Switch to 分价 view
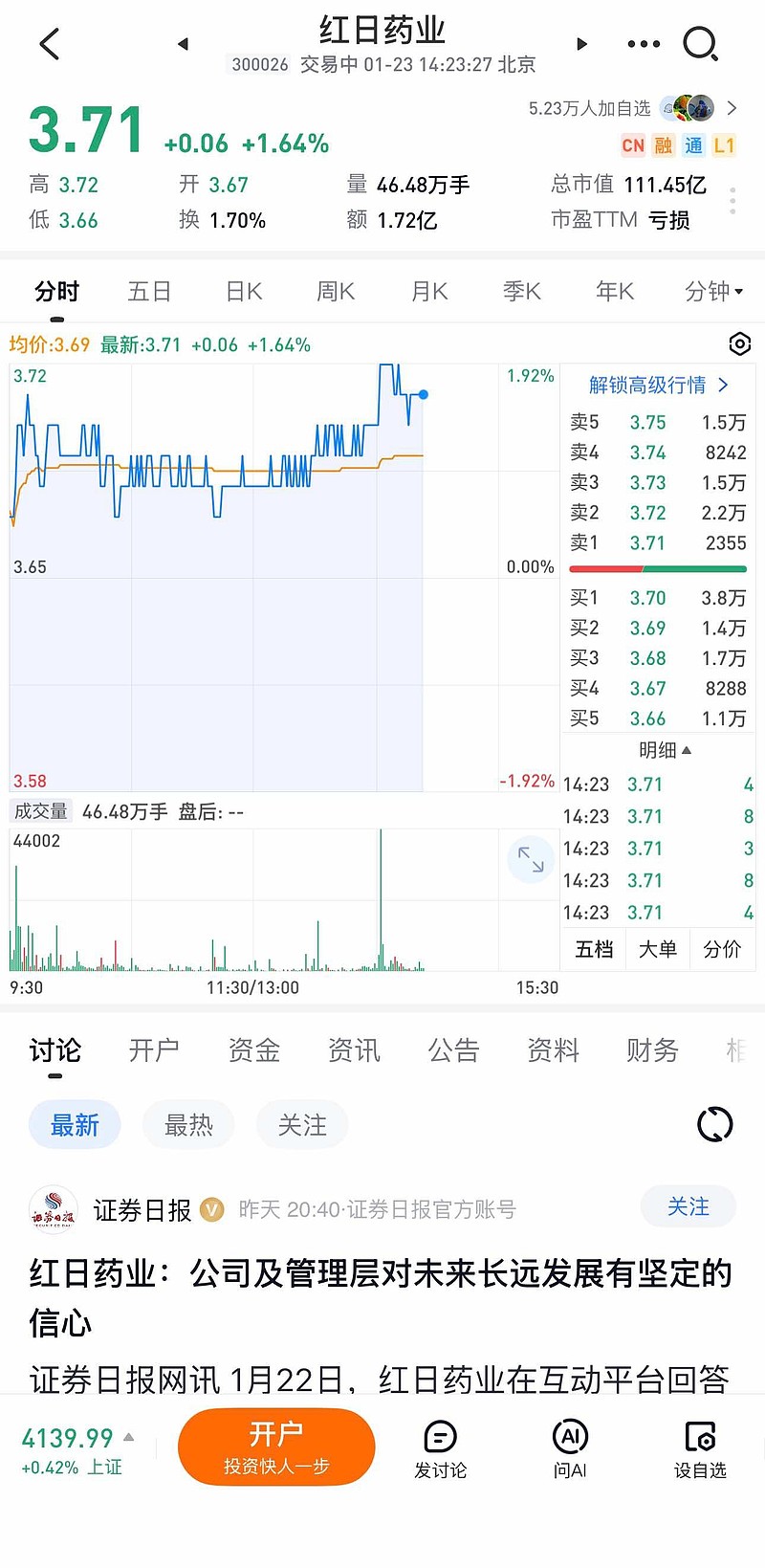765x1568 pixels. pyautogui.click(x=721, y=949)
